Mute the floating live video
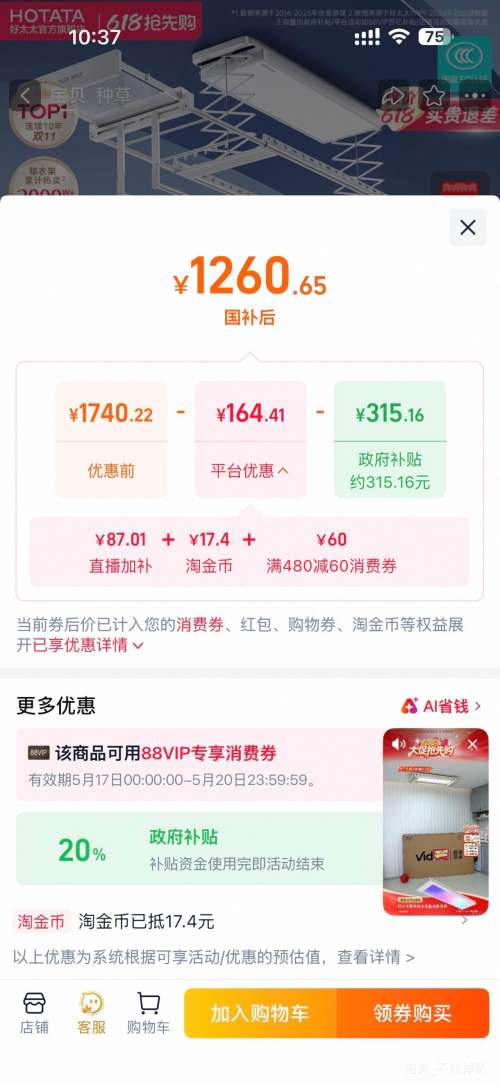 tap(399, 744)
